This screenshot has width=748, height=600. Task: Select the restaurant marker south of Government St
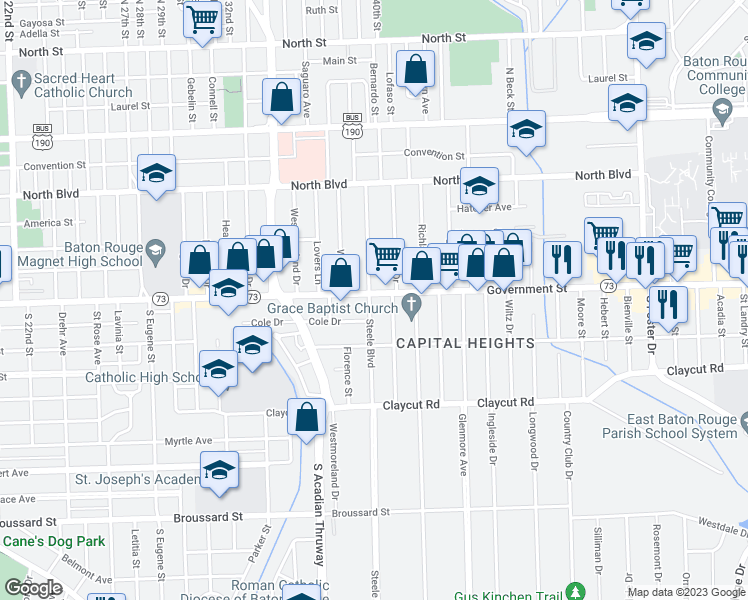668,308
